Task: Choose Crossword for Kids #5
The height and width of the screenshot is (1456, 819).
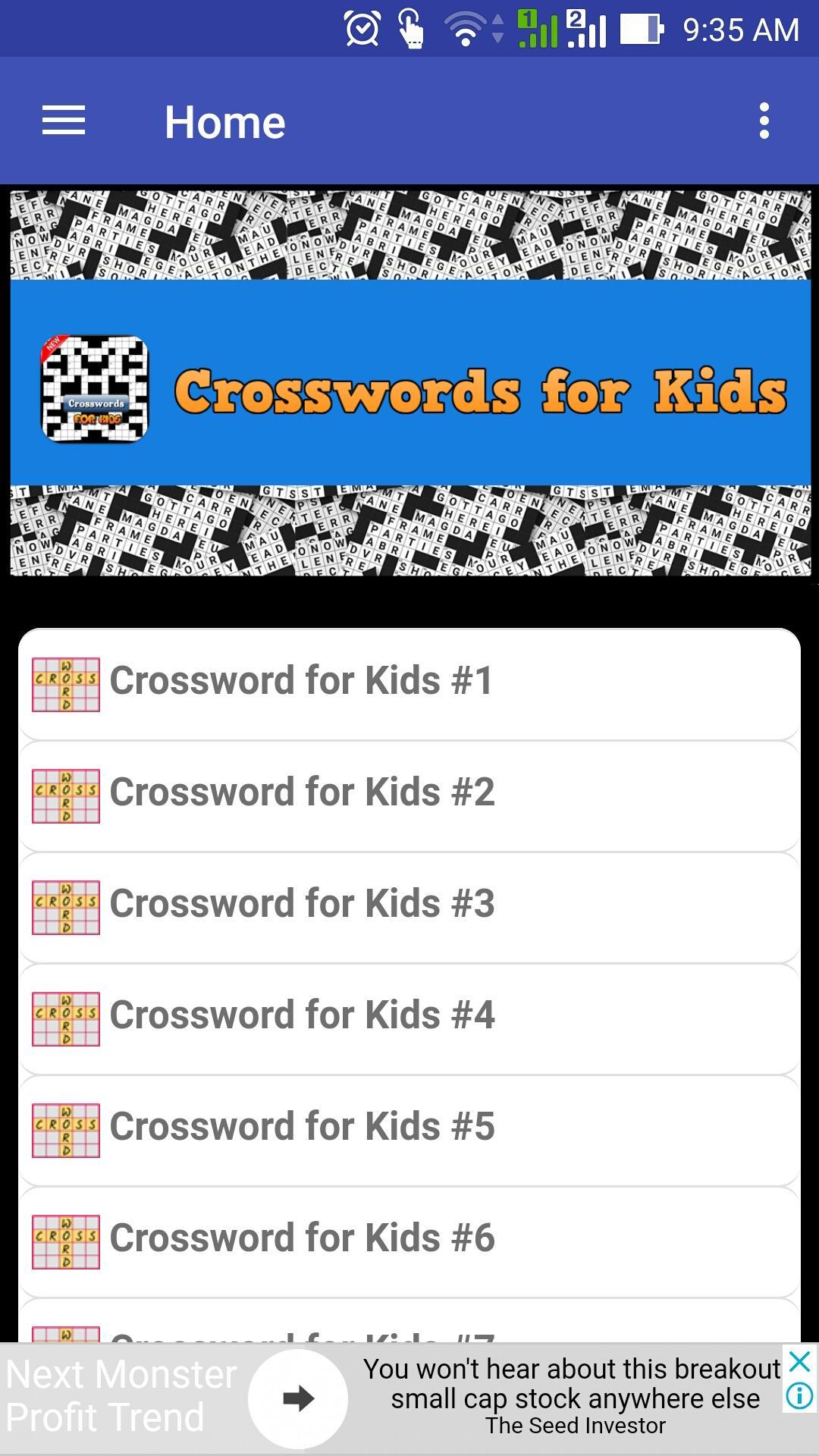Action: pyautogui.click(x=409, y=1128)
